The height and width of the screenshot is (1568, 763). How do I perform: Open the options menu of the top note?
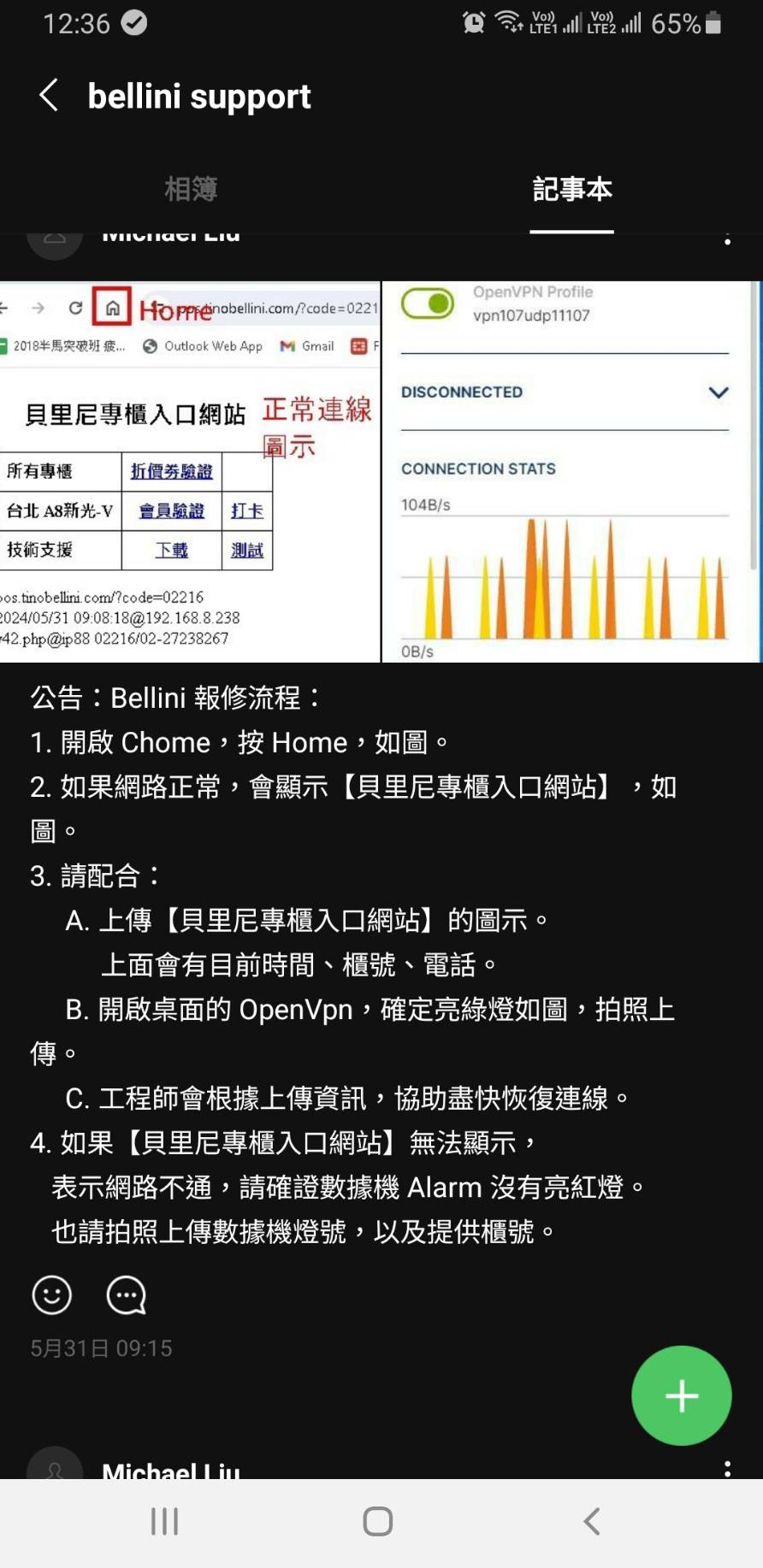click(x=727, y=239)
